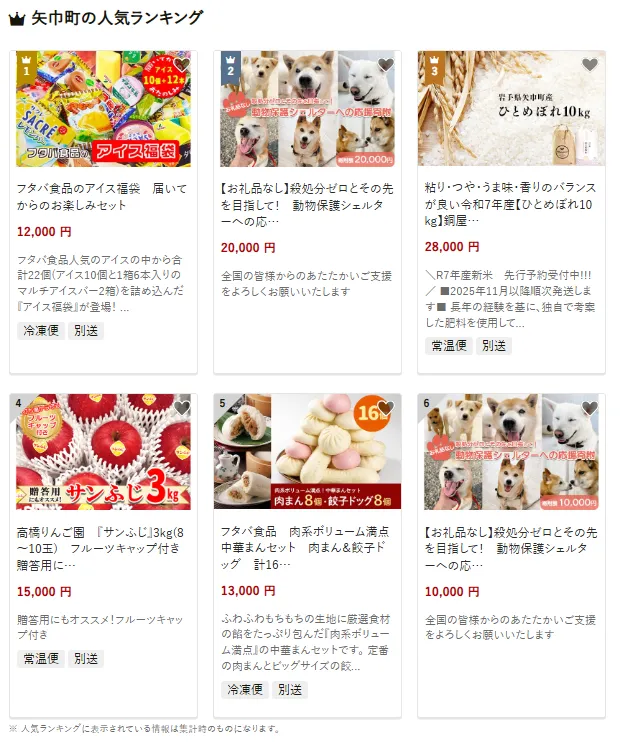Favorite the 中華まんセット item
Viewport: 634px width, 751px height.
(x=386, y=409)
